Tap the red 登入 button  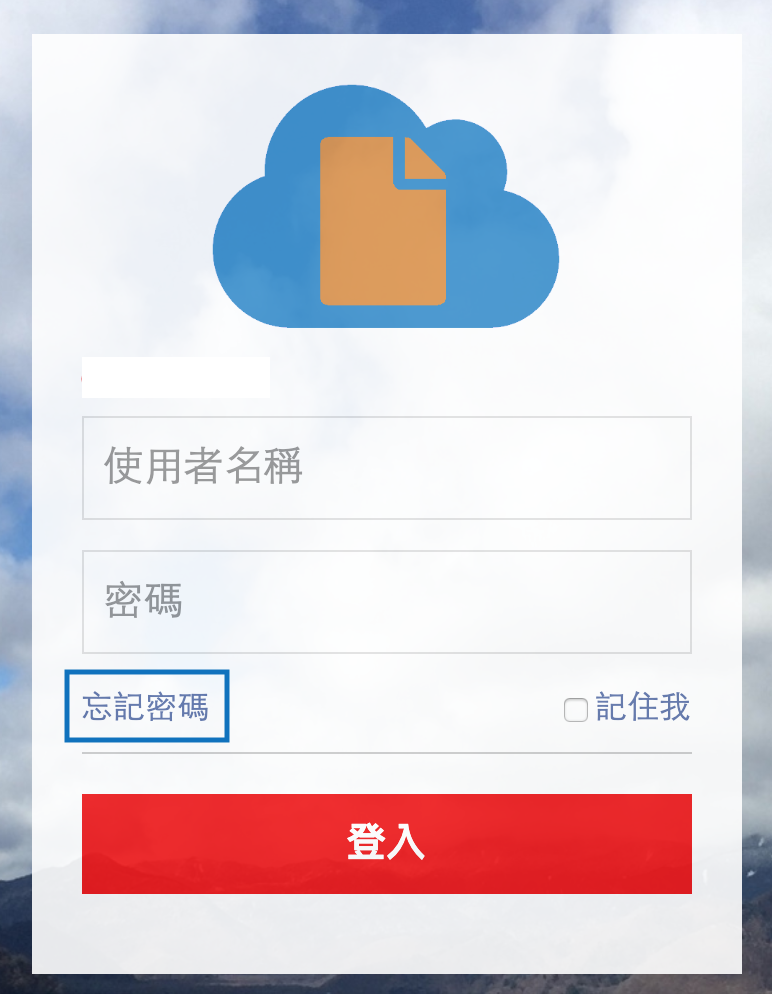(386, 843)
